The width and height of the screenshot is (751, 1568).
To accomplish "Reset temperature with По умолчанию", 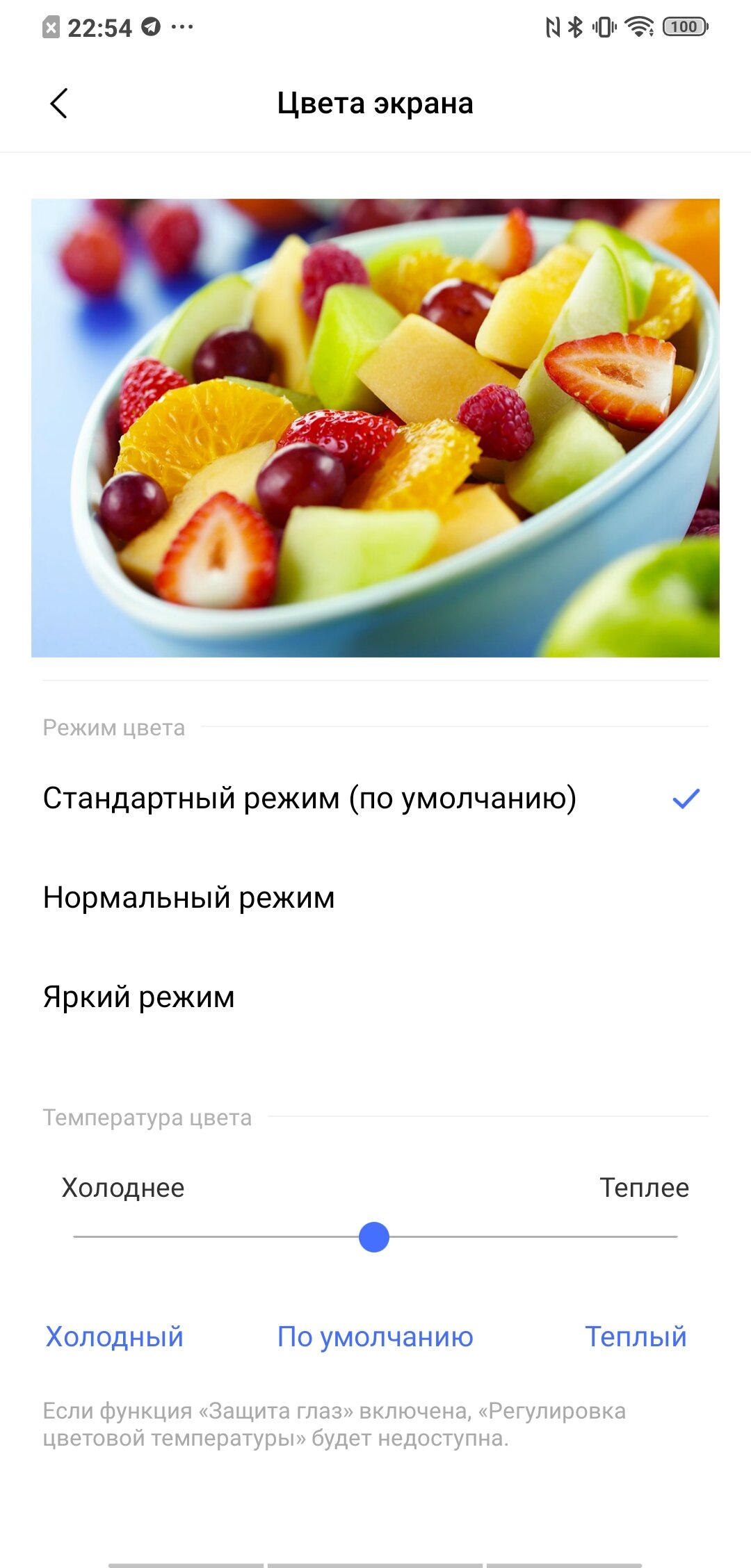I will (375, 1337).
